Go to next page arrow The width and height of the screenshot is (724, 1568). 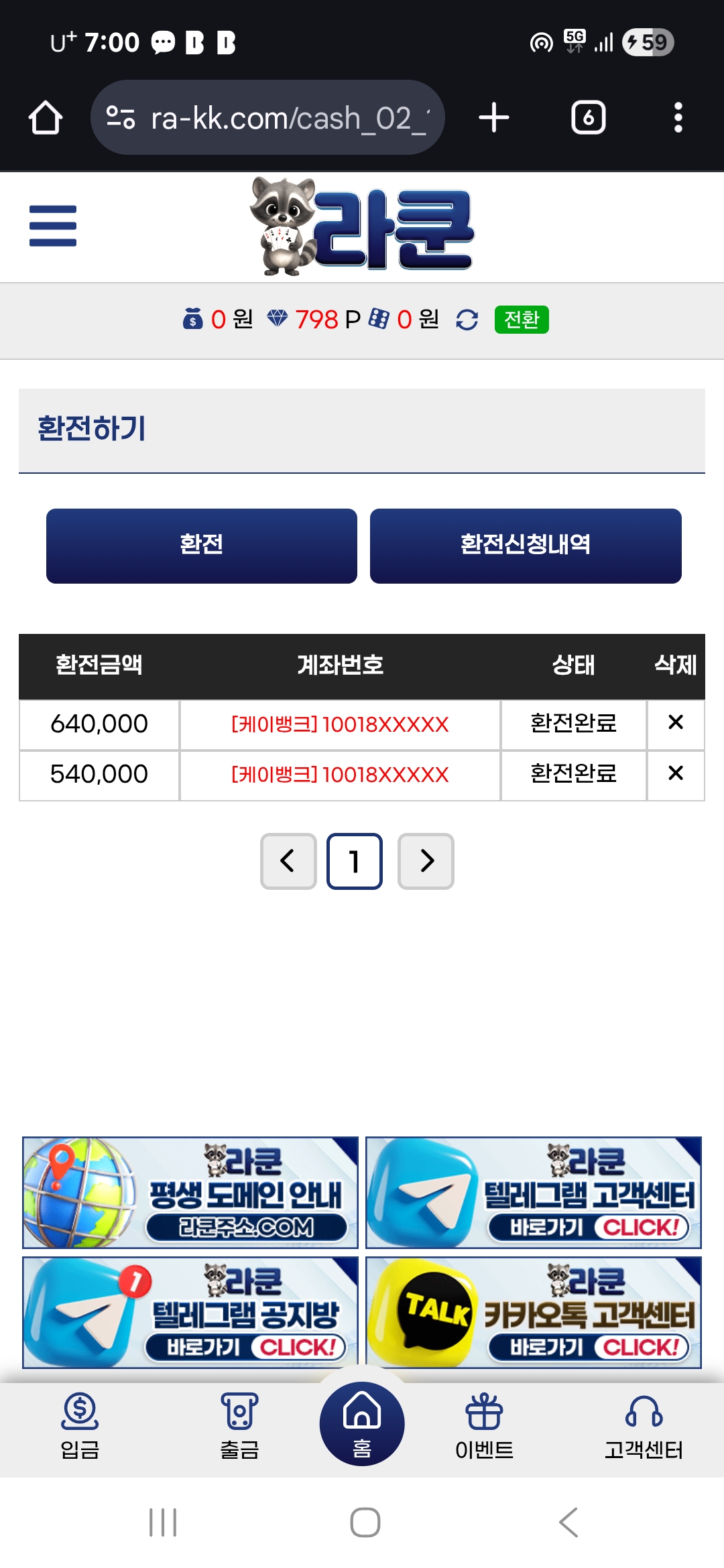[426, 861]
